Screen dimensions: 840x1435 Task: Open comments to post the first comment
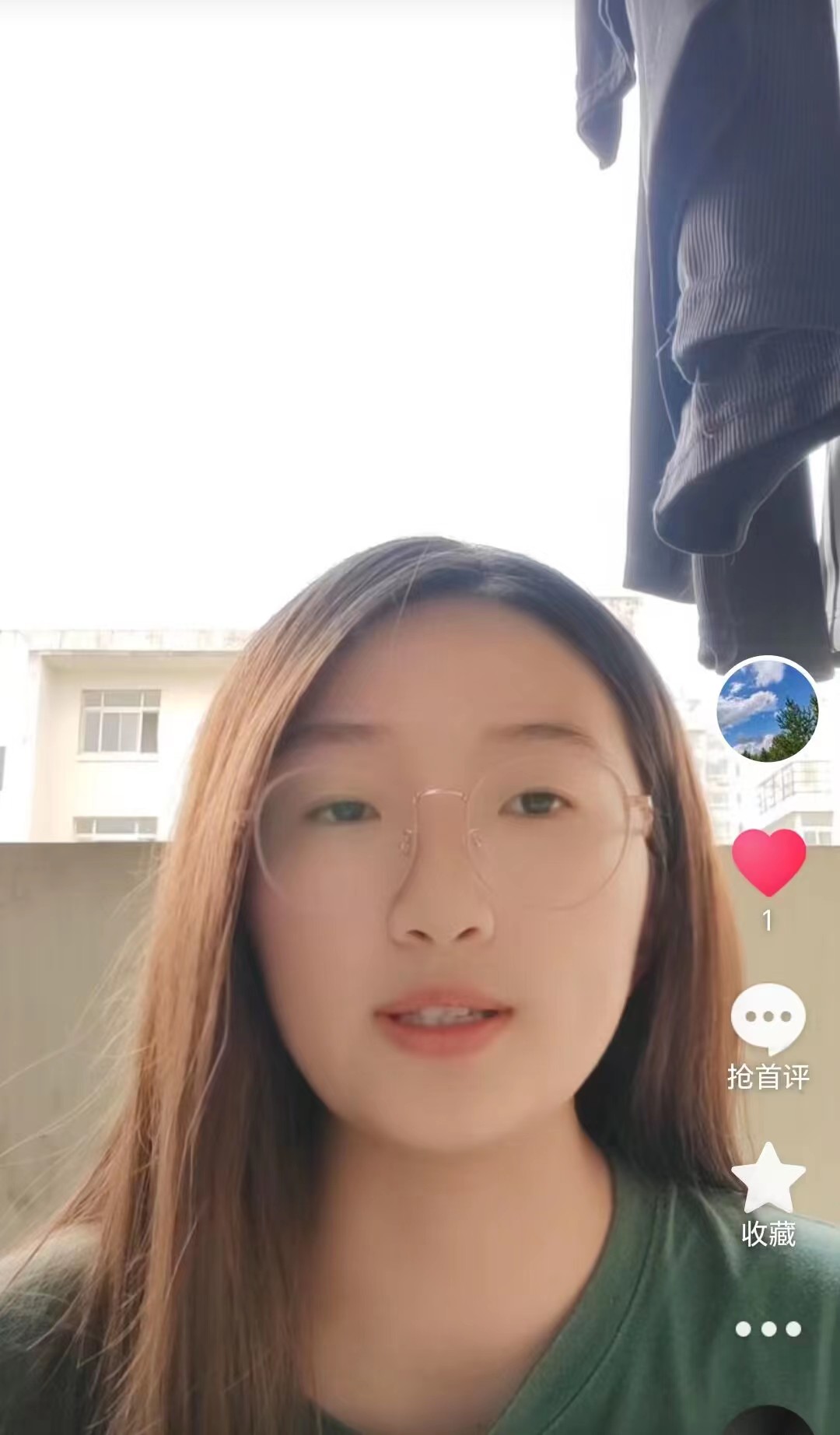(x=768, y=1019)
